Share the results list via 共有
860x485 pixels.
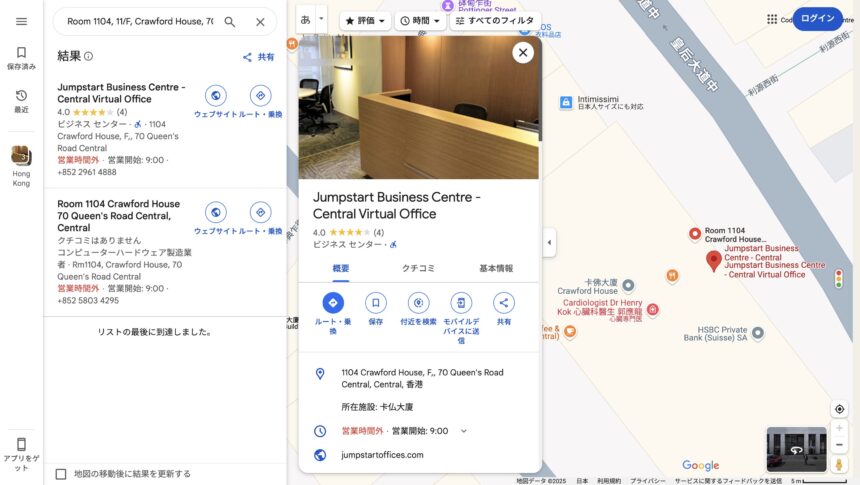point(258,57)
